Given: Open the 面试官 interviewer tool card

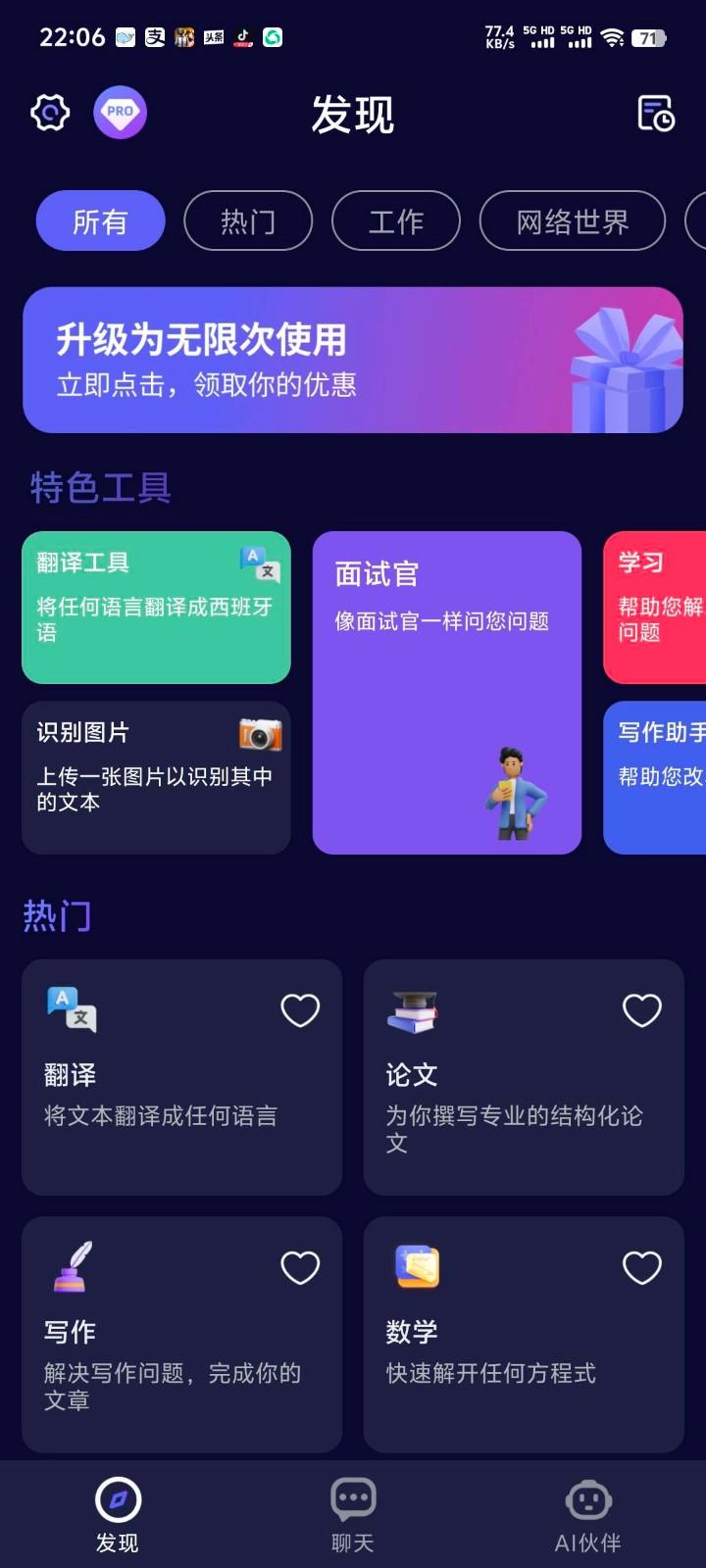Looking at the screenshot, I should [447, 692].
